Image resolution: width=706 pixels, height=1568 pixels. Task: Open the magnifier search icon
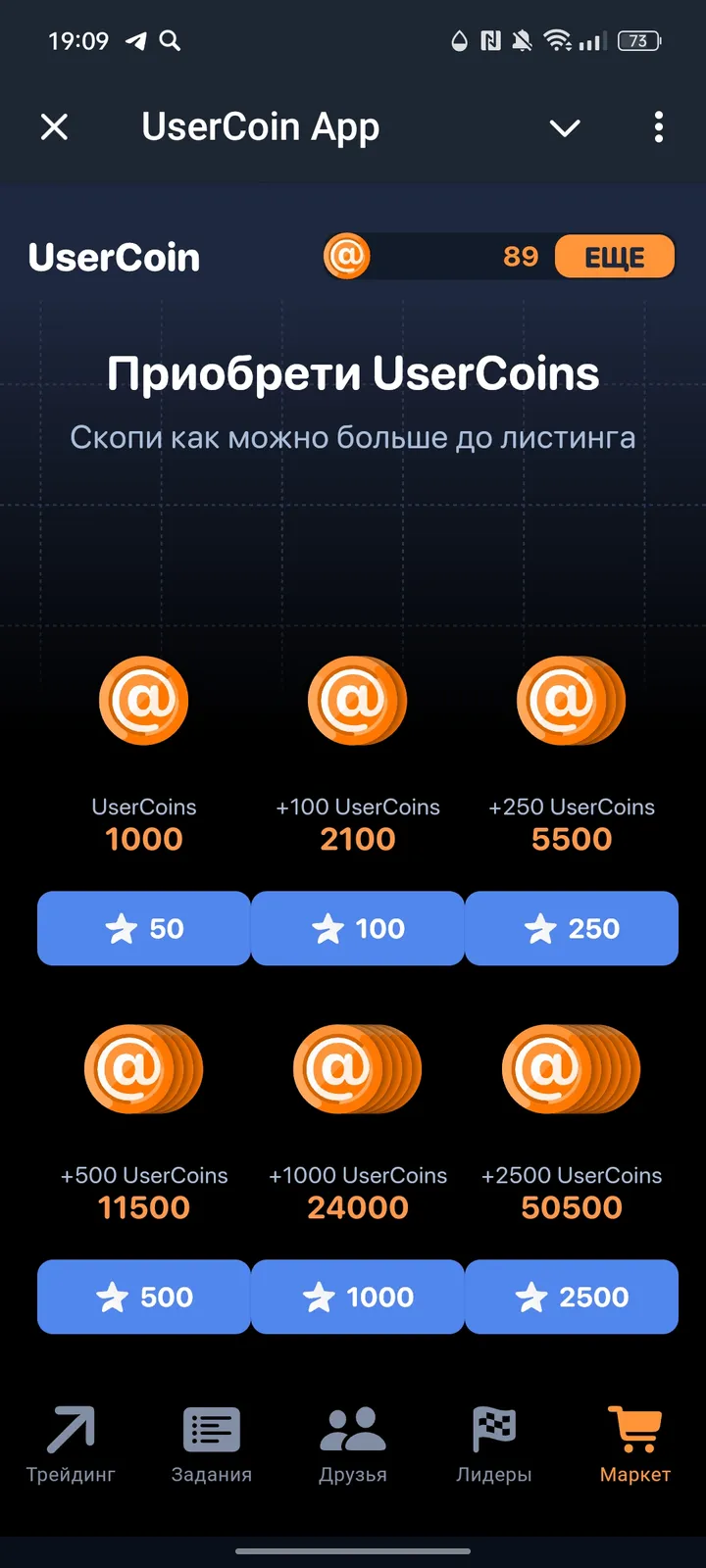tap(170, 41)
